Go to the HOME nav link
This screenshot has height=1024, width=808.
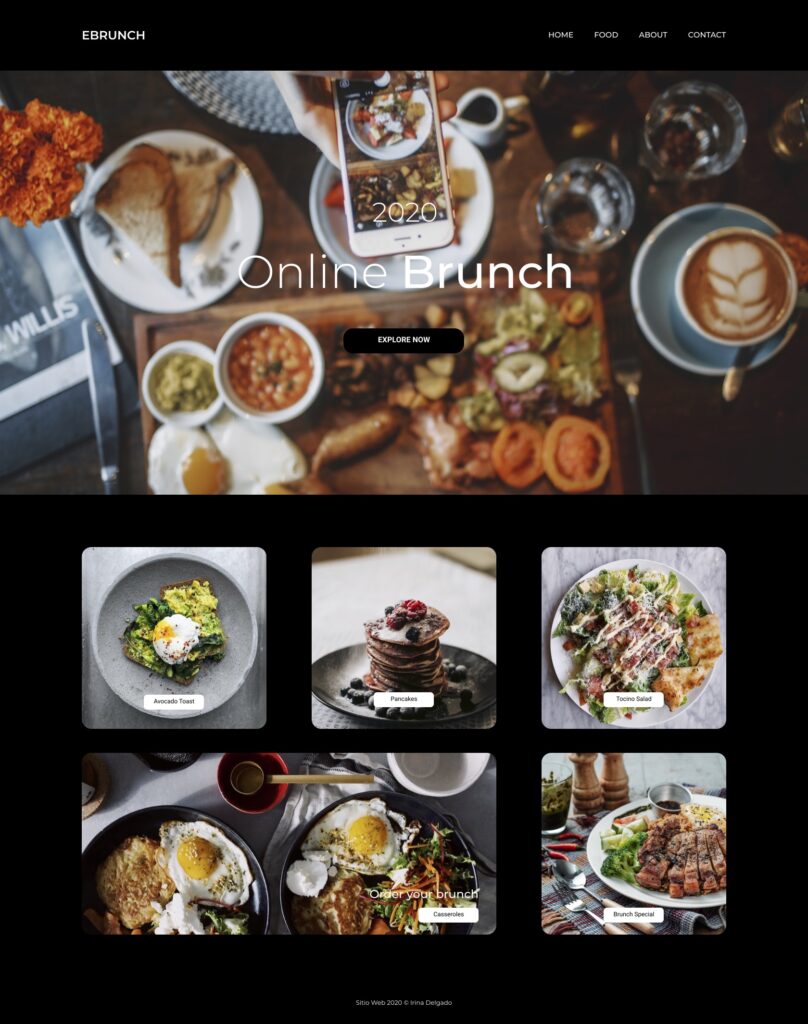click(x=560, y=35)
